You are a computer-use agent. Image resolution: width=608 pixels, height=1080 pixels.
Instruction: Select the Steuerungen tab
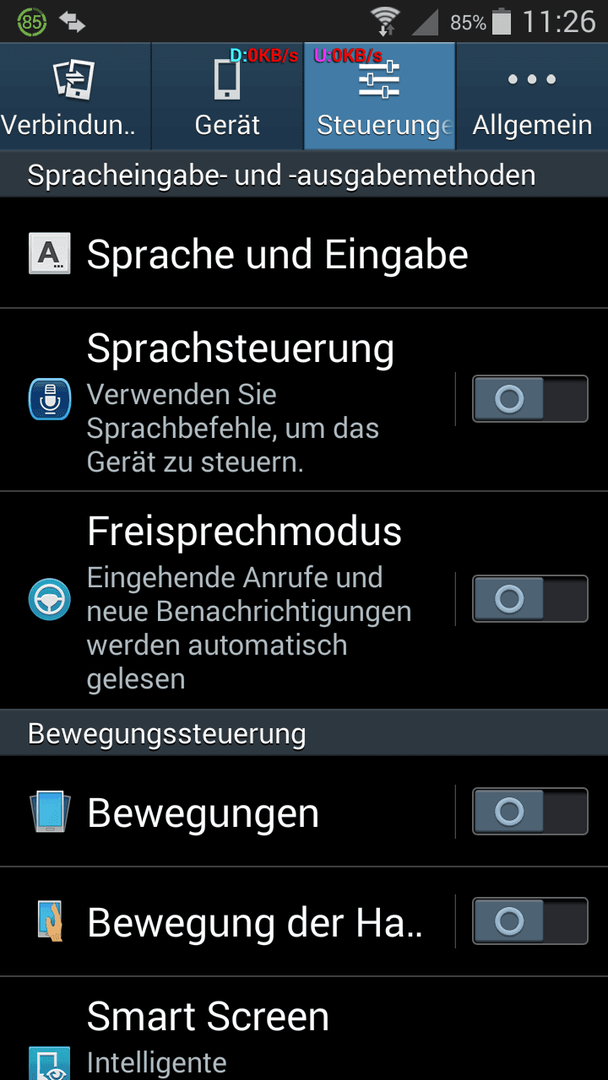[379, 96]
